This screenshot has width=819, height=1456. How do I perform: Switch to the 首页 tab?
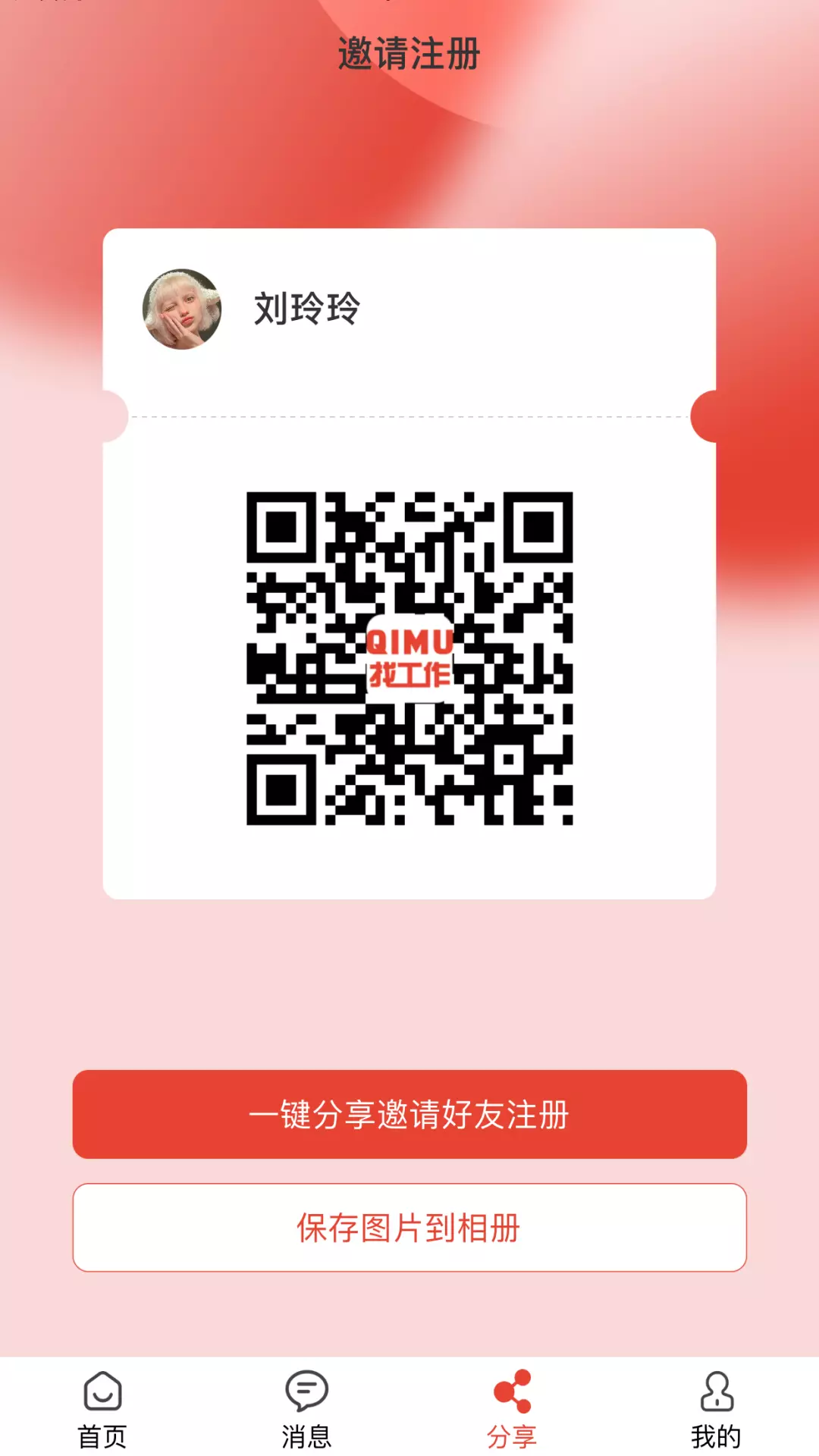point(102,1410)
